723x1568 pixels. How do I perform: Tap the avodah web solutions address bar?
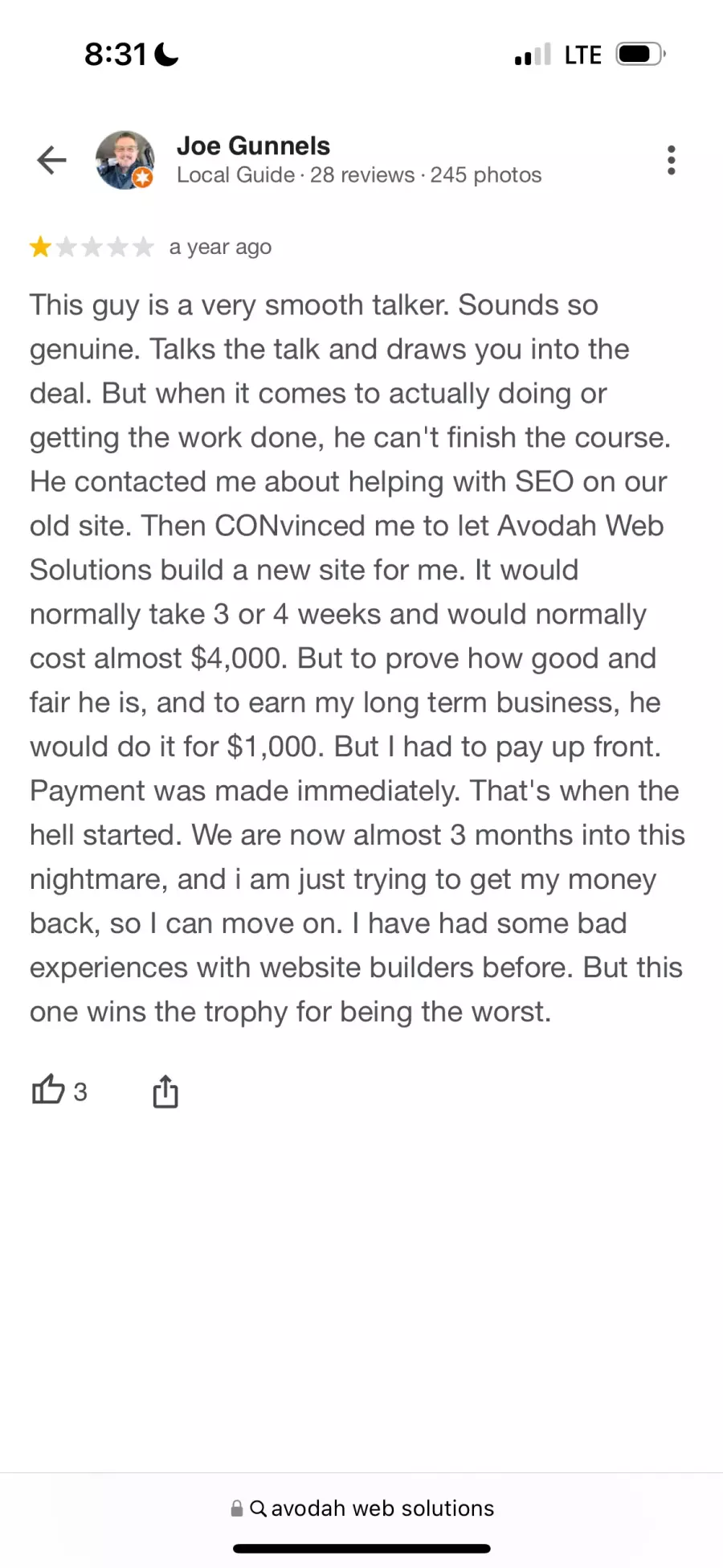[x=361, y=1508]
